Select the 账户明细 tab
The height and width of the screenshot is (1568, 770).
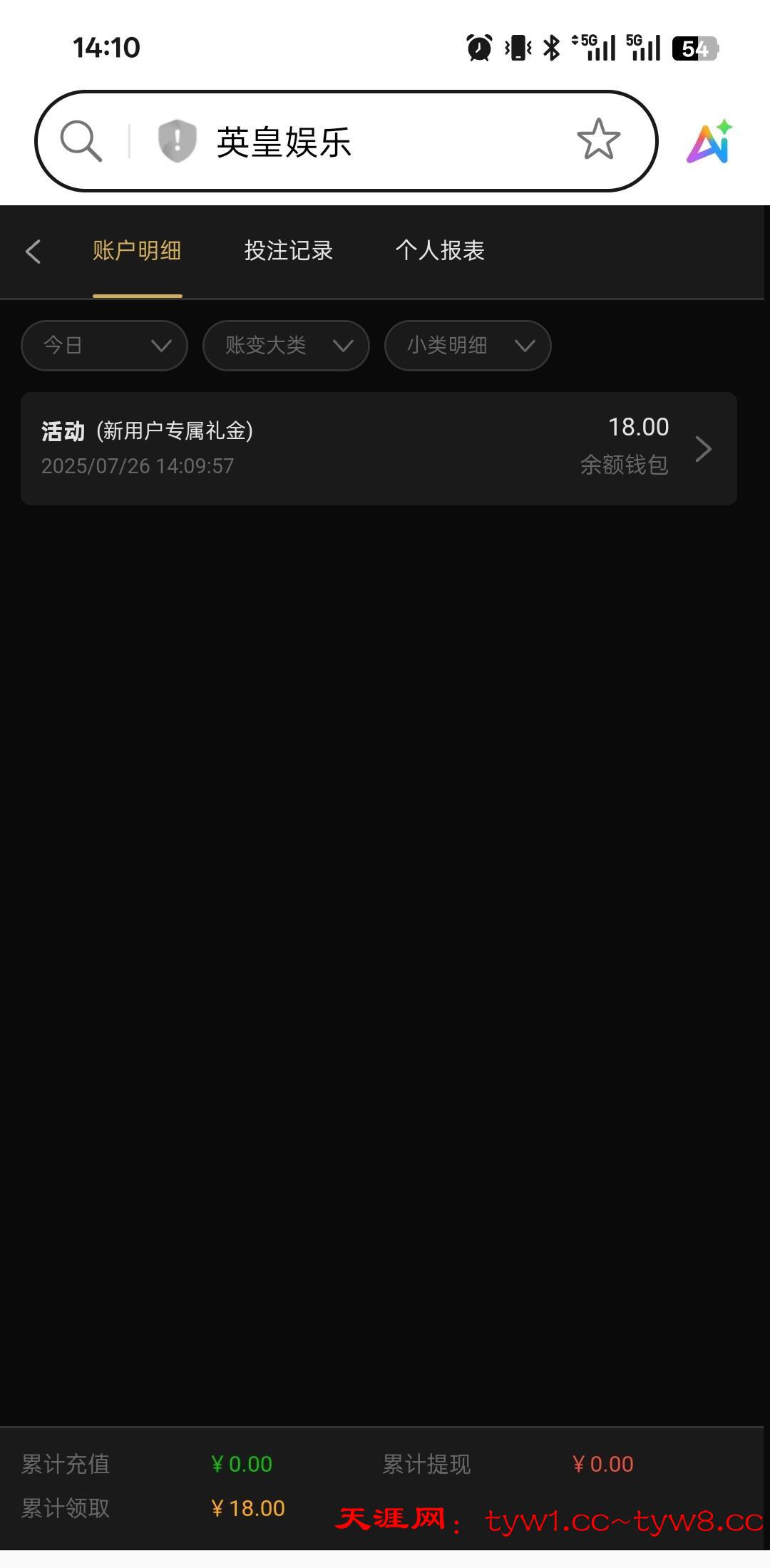click(x=137, y=251)
